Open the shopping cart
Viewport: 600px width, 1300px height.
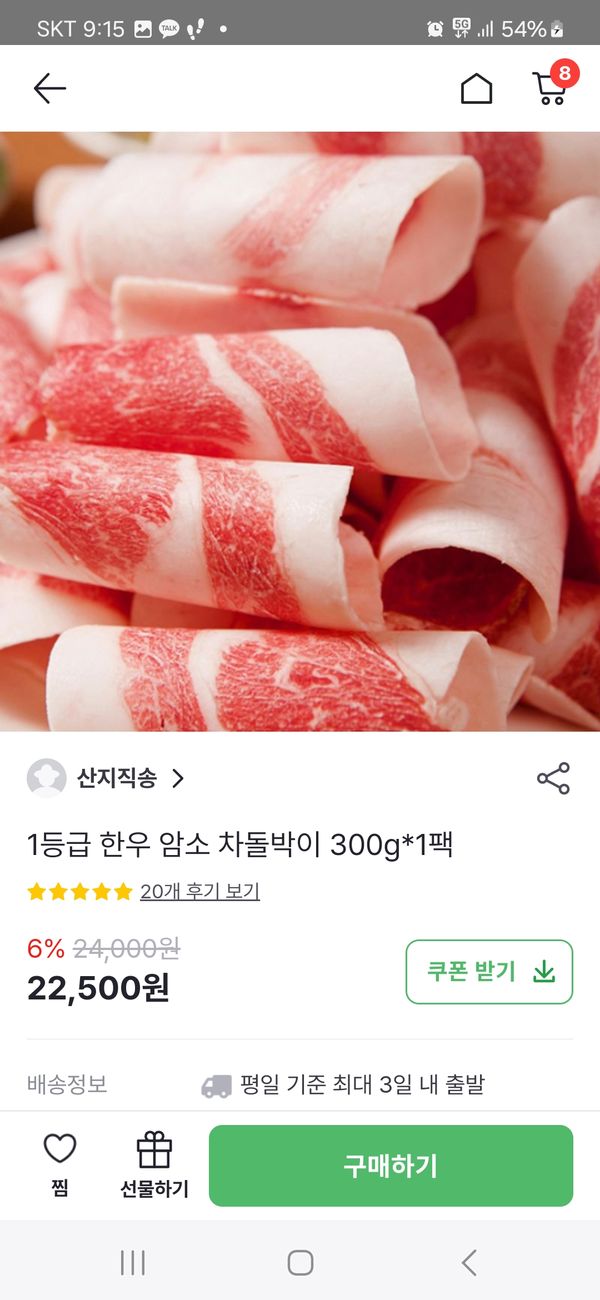(x=550, y=87)
